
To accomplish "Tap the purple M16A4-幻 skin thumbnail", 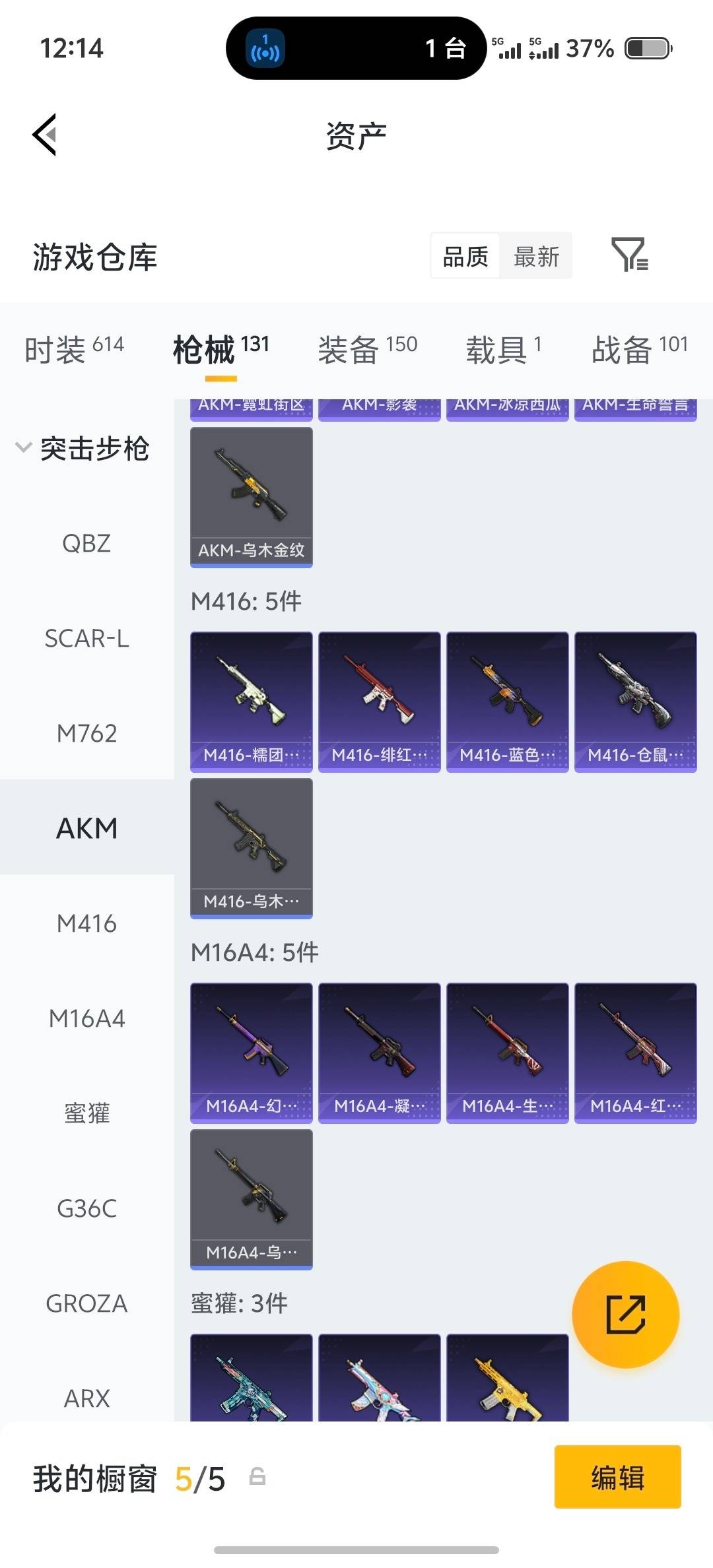I will 251,1052.
